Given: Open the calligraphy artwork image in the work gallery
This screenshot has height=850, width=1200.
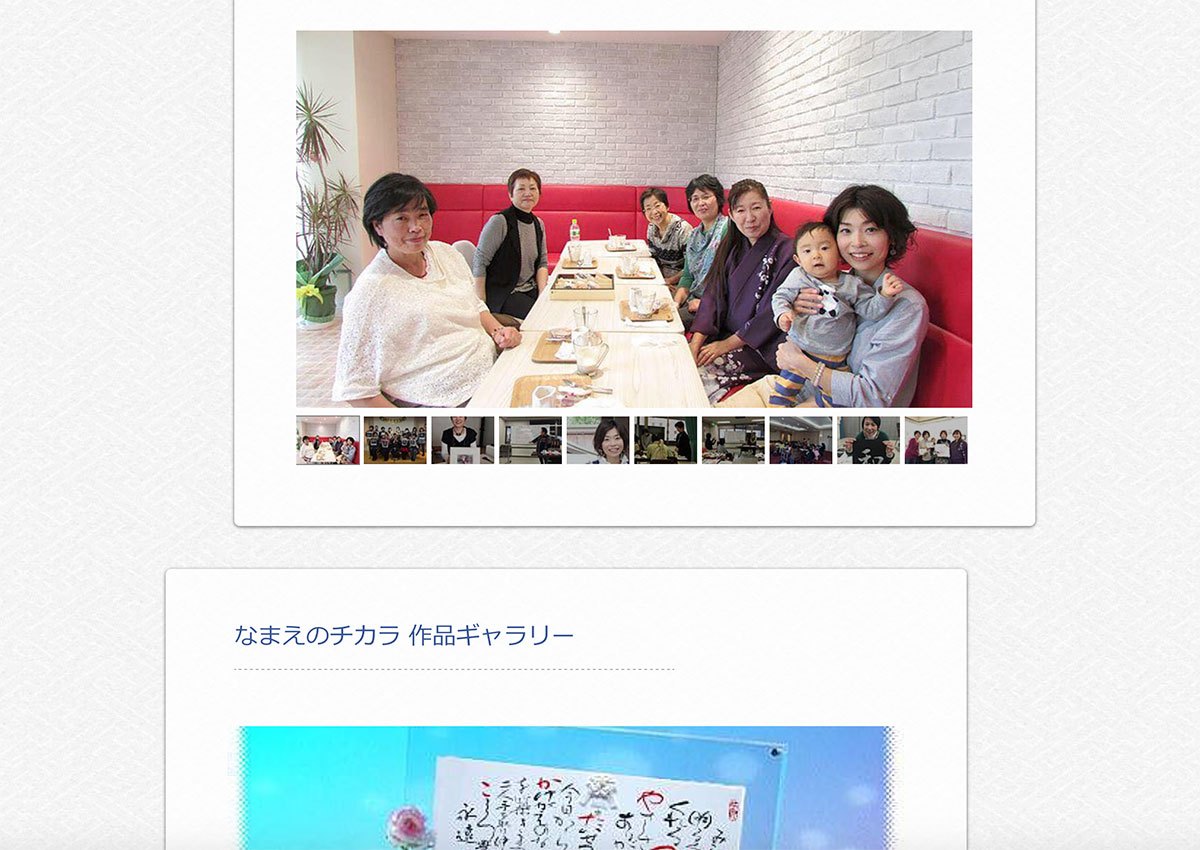Looking at the screenshot, I should coord(566,788).
